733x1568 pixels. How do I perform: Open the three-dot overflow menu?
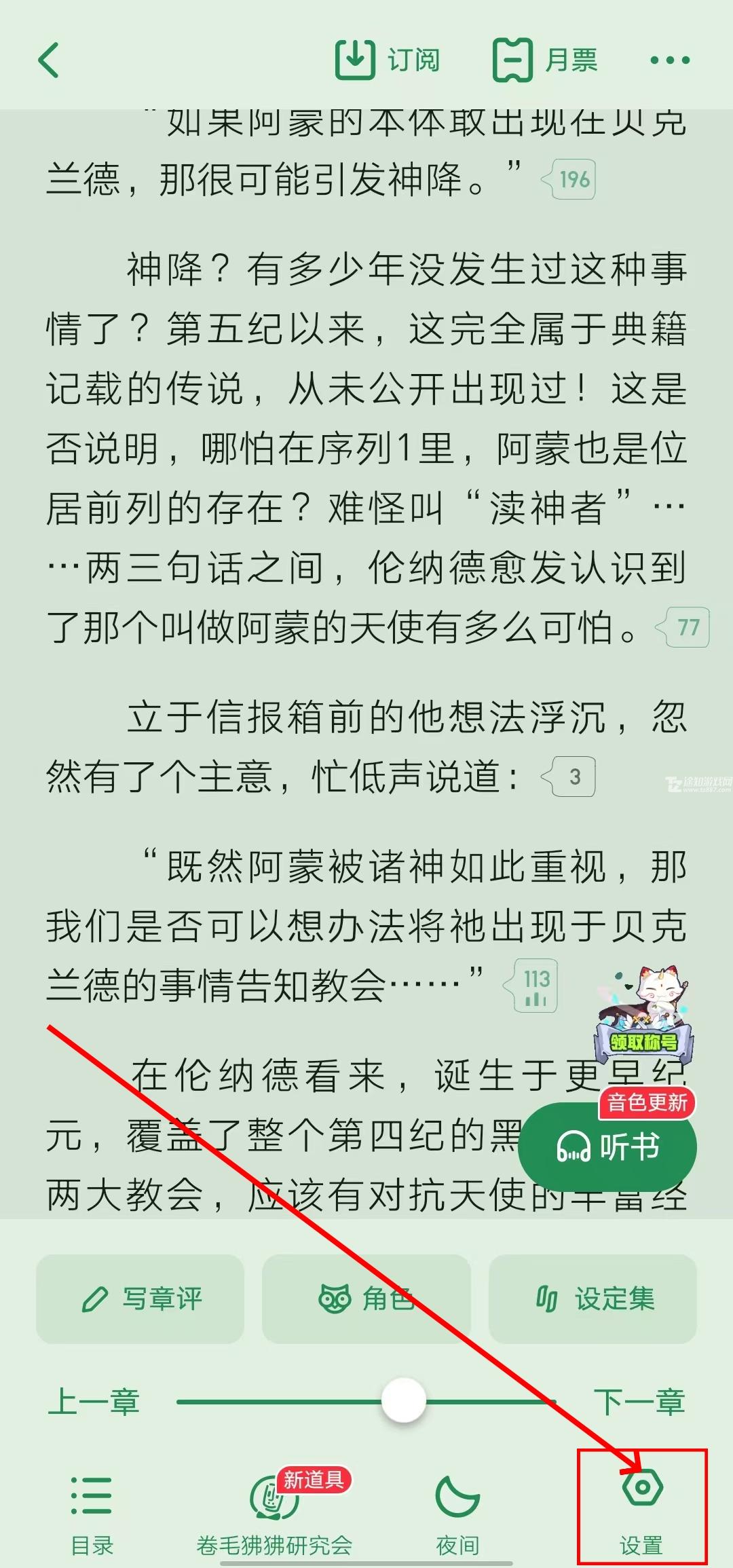click(669, 60)
